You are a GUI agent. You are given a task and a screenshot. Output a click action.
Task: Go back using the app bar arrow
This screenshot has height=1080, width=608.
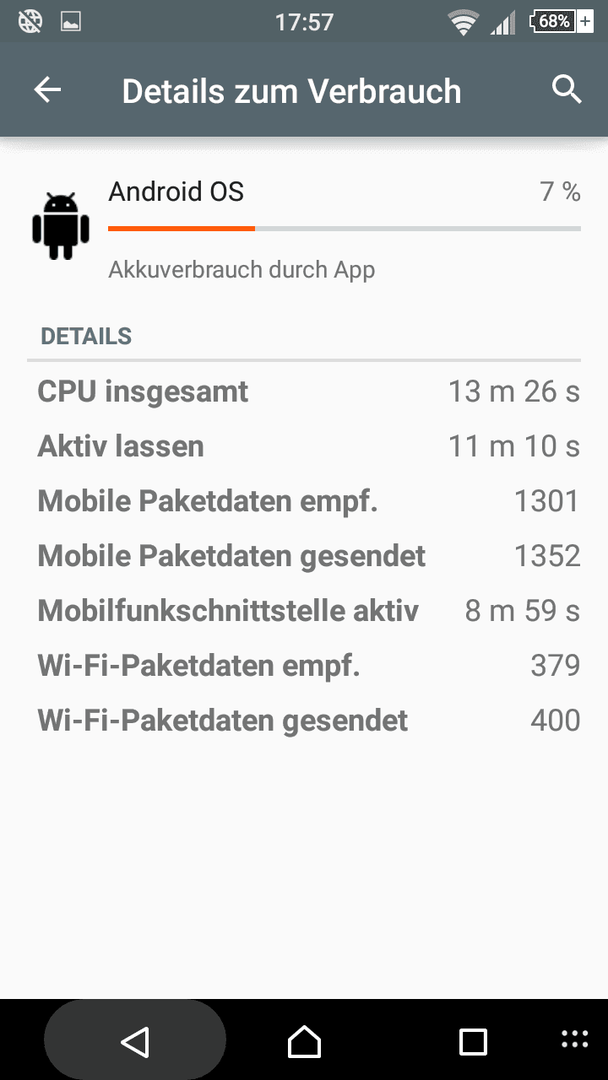[48, 90]
